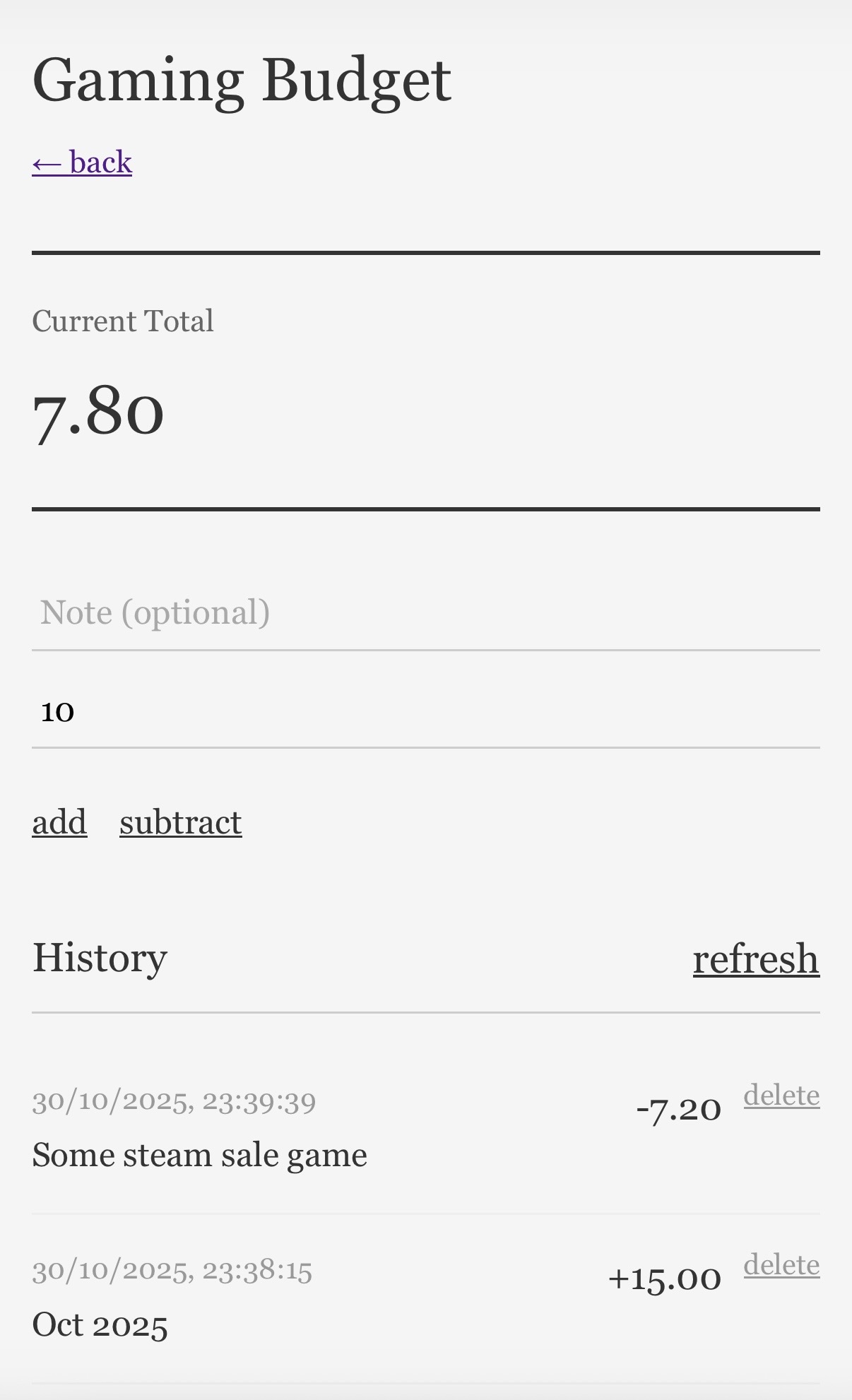Click the 23:38:15 timestamp entry
The height and width of the screenshot is (1400, 852).
coord(174,1270)
